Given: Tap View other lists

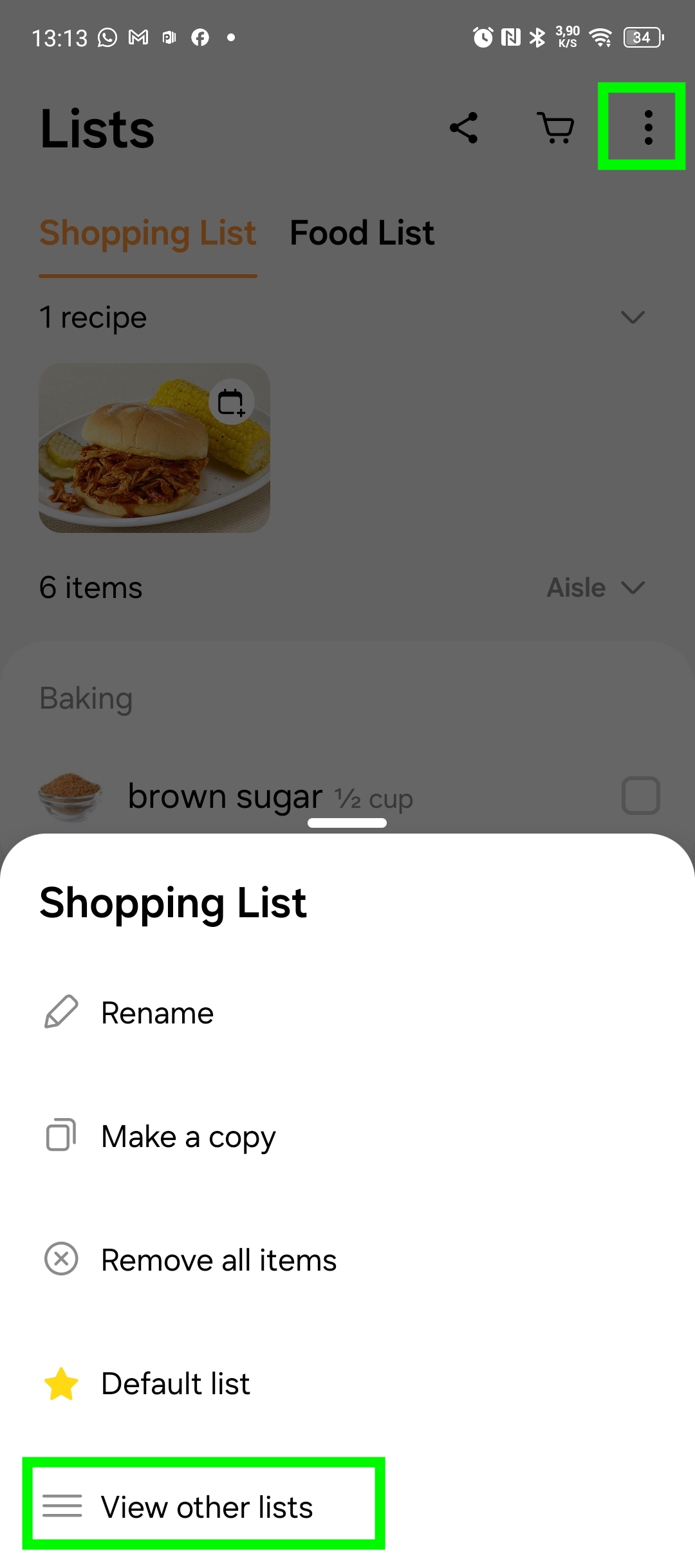Looking at the screenshot, I should [x=207, y=1507].
